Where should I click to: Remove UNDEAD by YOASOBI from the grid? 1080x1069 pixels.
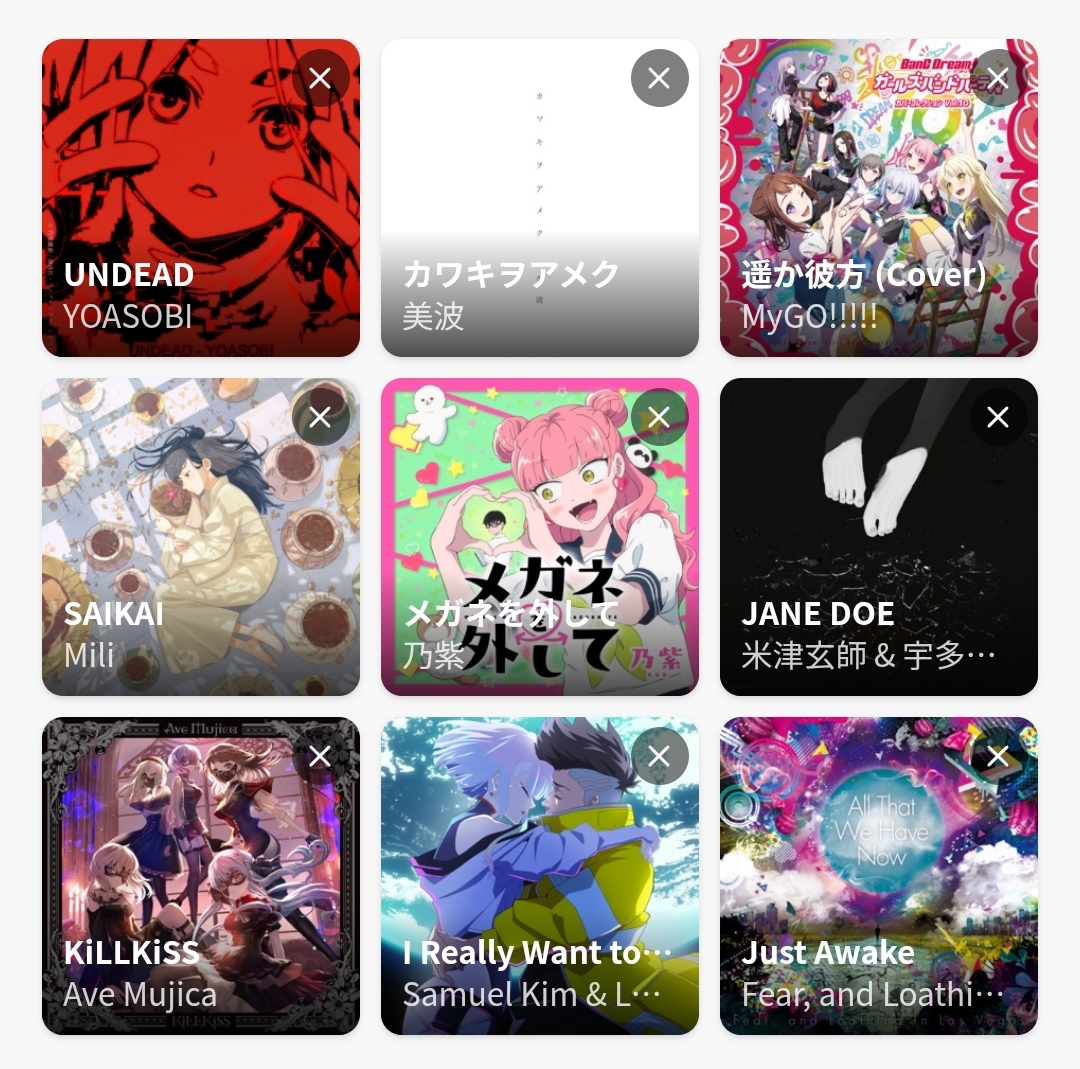tap(320, 78)
